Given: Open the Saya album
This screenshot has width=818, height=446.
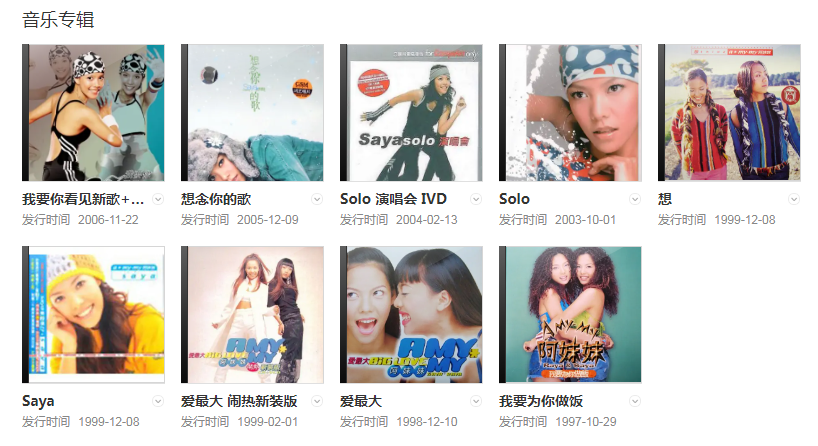Looking at the screenshot, I should (93, 315).
